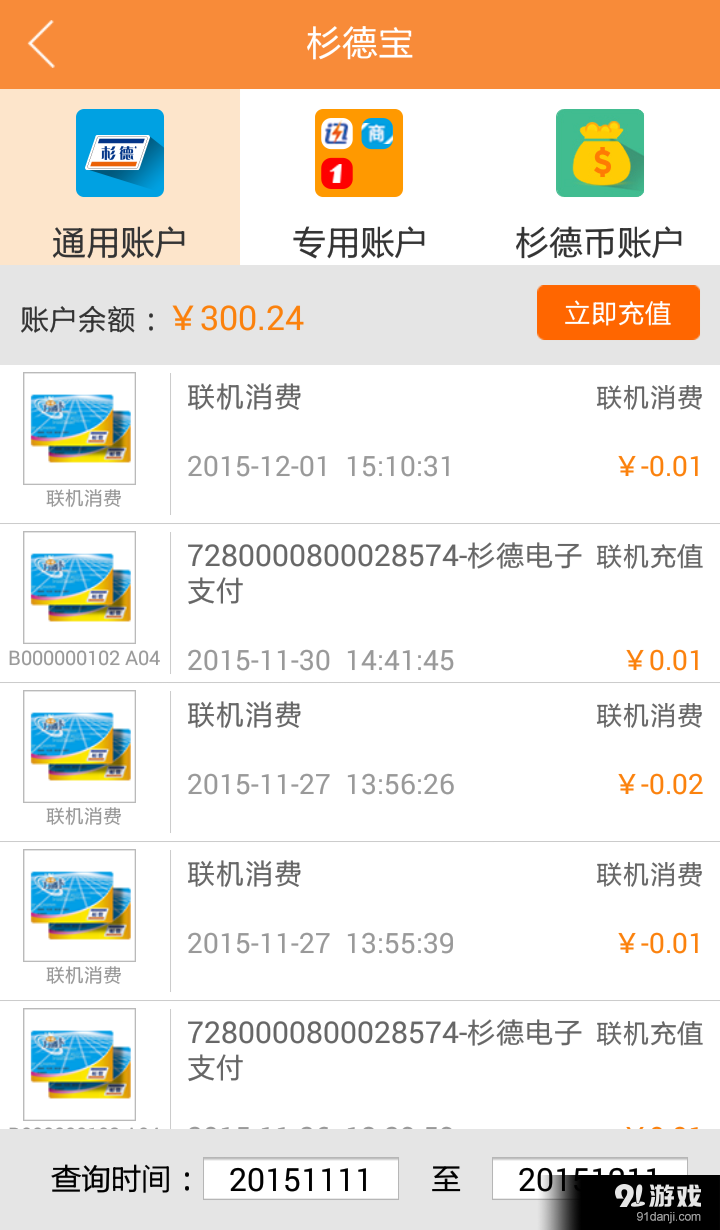Open the money bag icon for 杉德币账户
Screen dimensions: 720x1230
coord(598,153)
